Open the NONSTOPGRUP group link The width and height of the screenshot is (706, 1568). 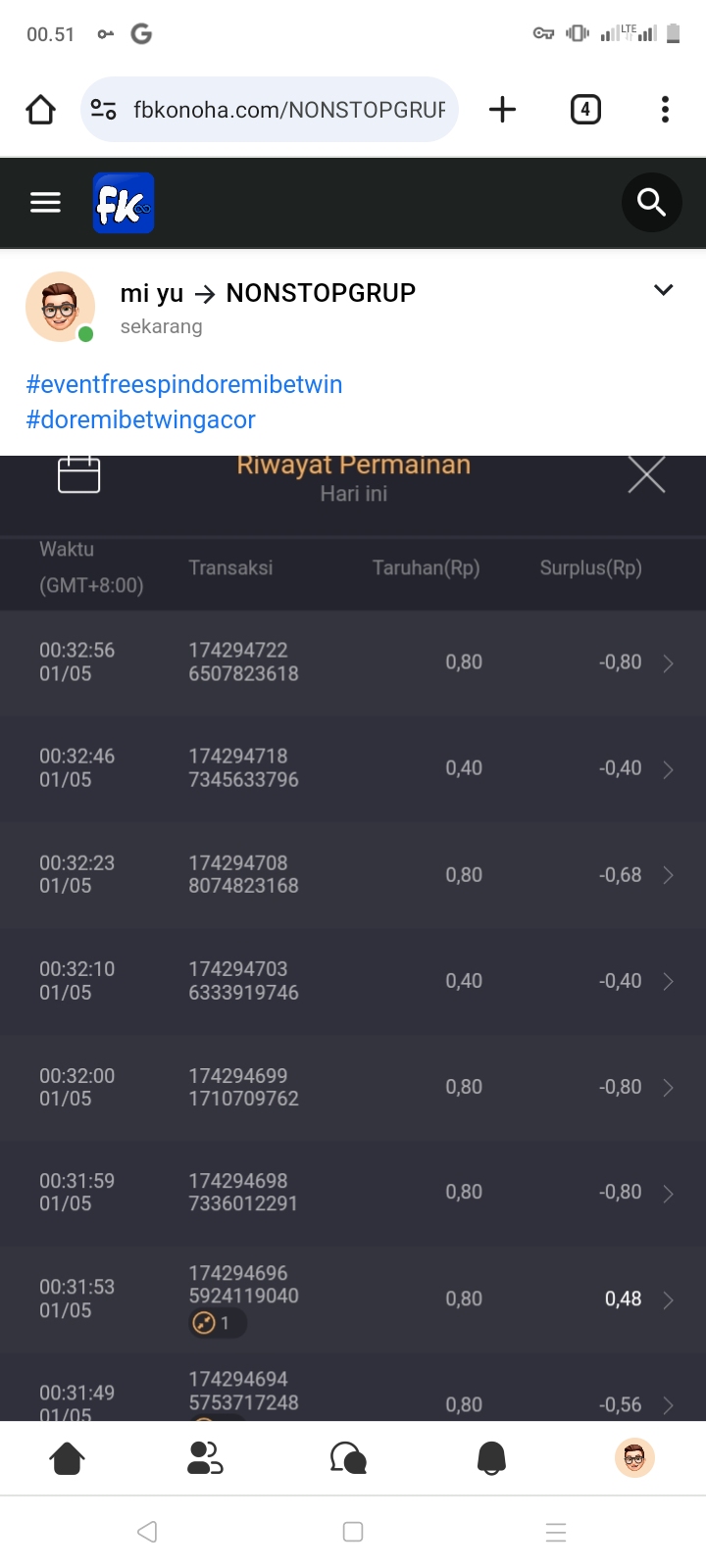[321, 293]
